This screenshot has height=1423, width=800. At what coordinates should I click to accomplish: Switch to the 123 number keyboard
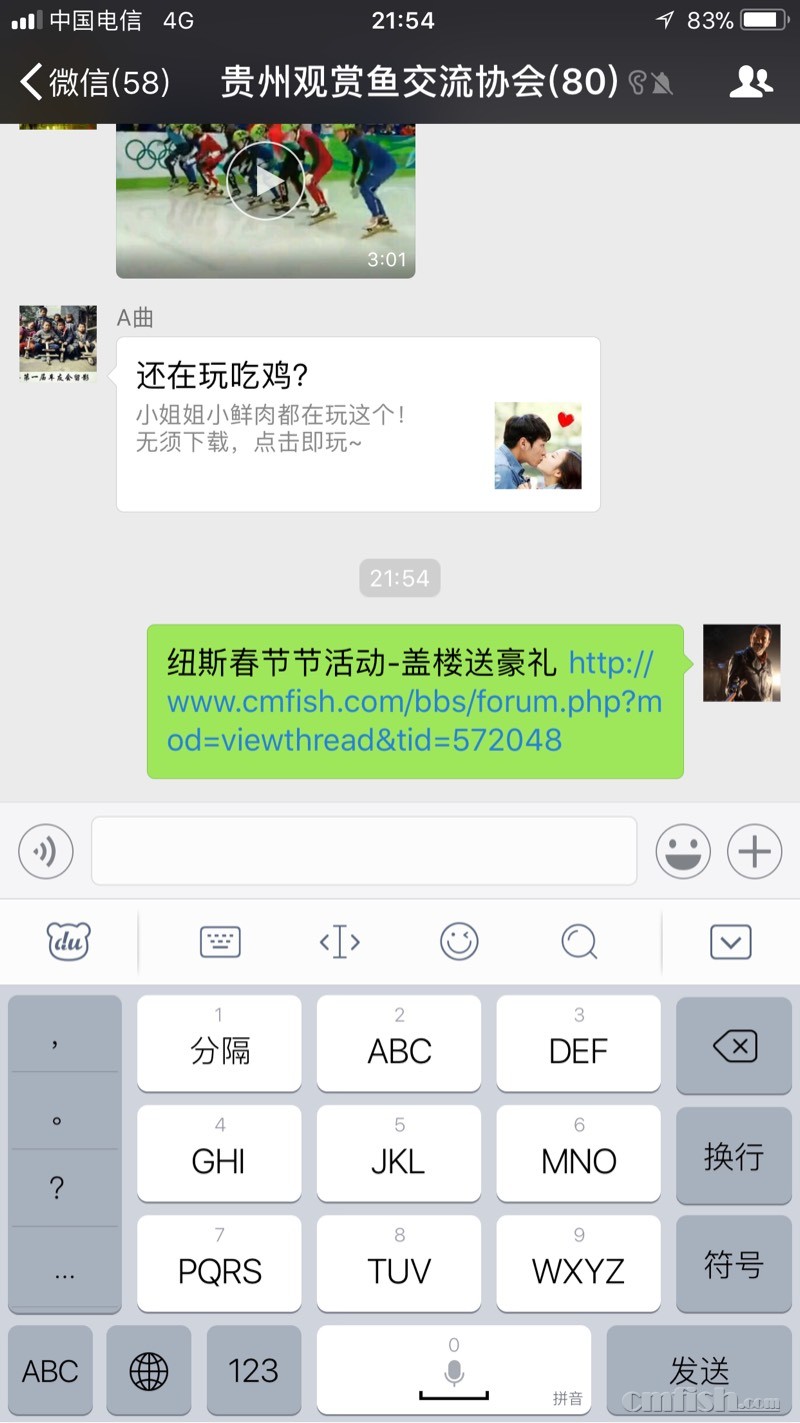coord(253,1371)
